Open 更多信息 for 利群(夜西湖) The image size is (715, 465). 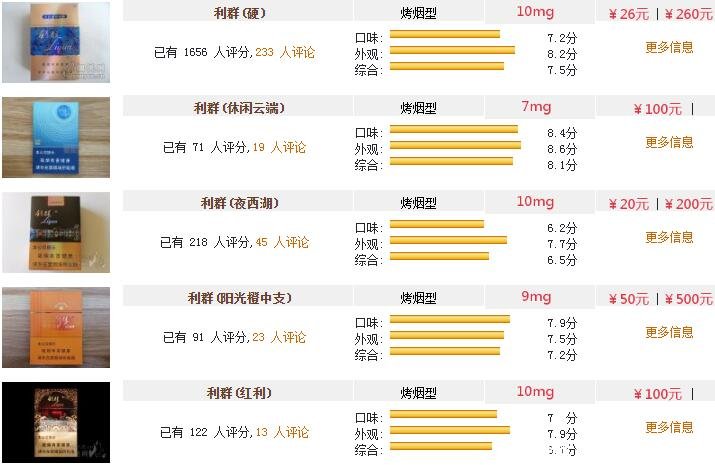(669, 237)
